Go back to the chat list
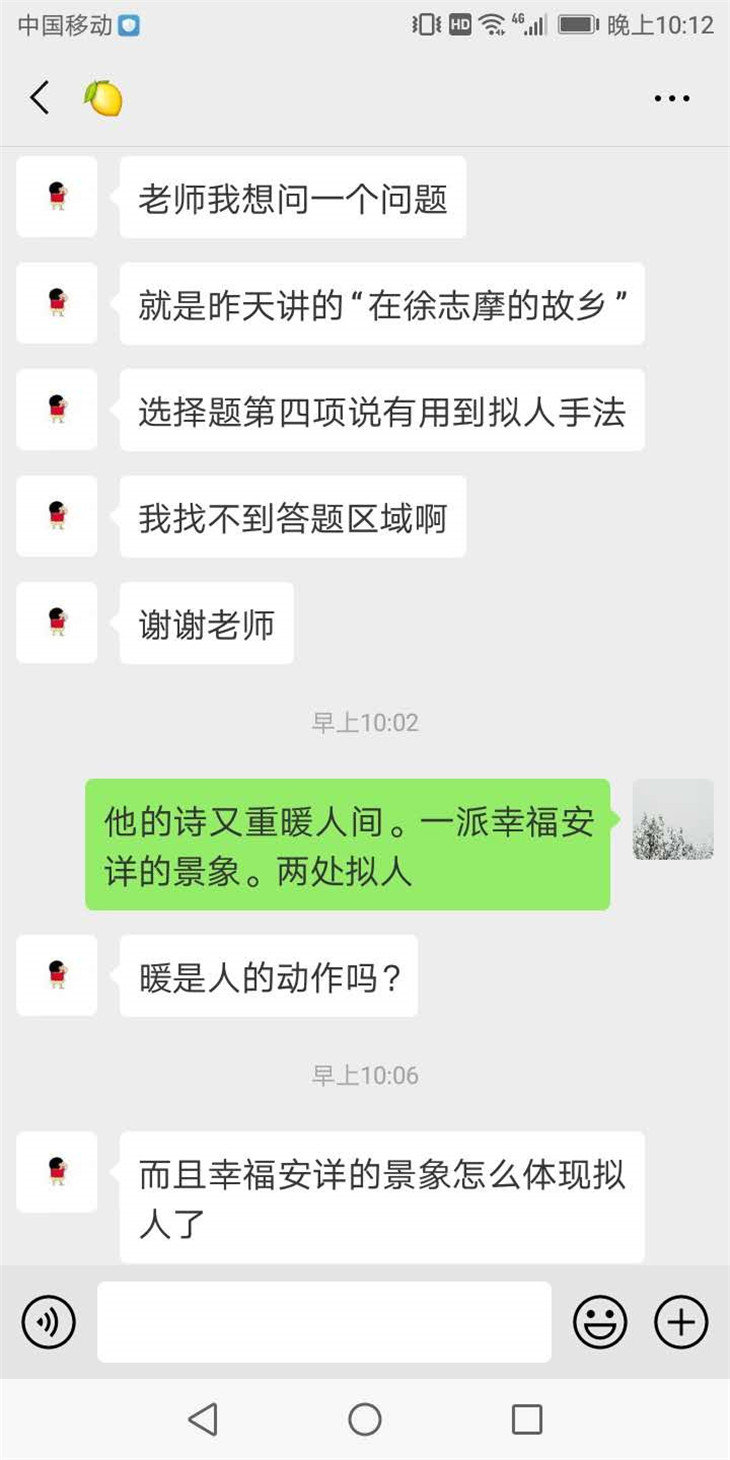Viewport: 730px width, 1460px height. click(x=40, y=98)
